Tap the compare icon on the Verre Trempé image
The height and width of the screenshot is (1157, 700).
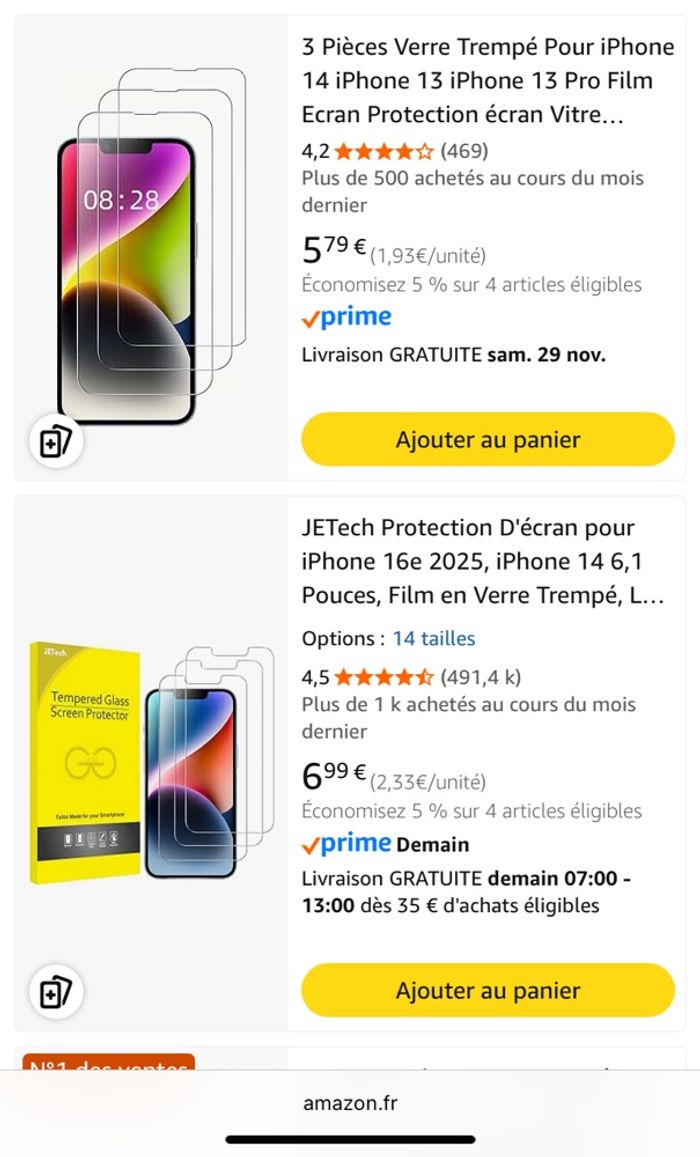coord(56,441)
